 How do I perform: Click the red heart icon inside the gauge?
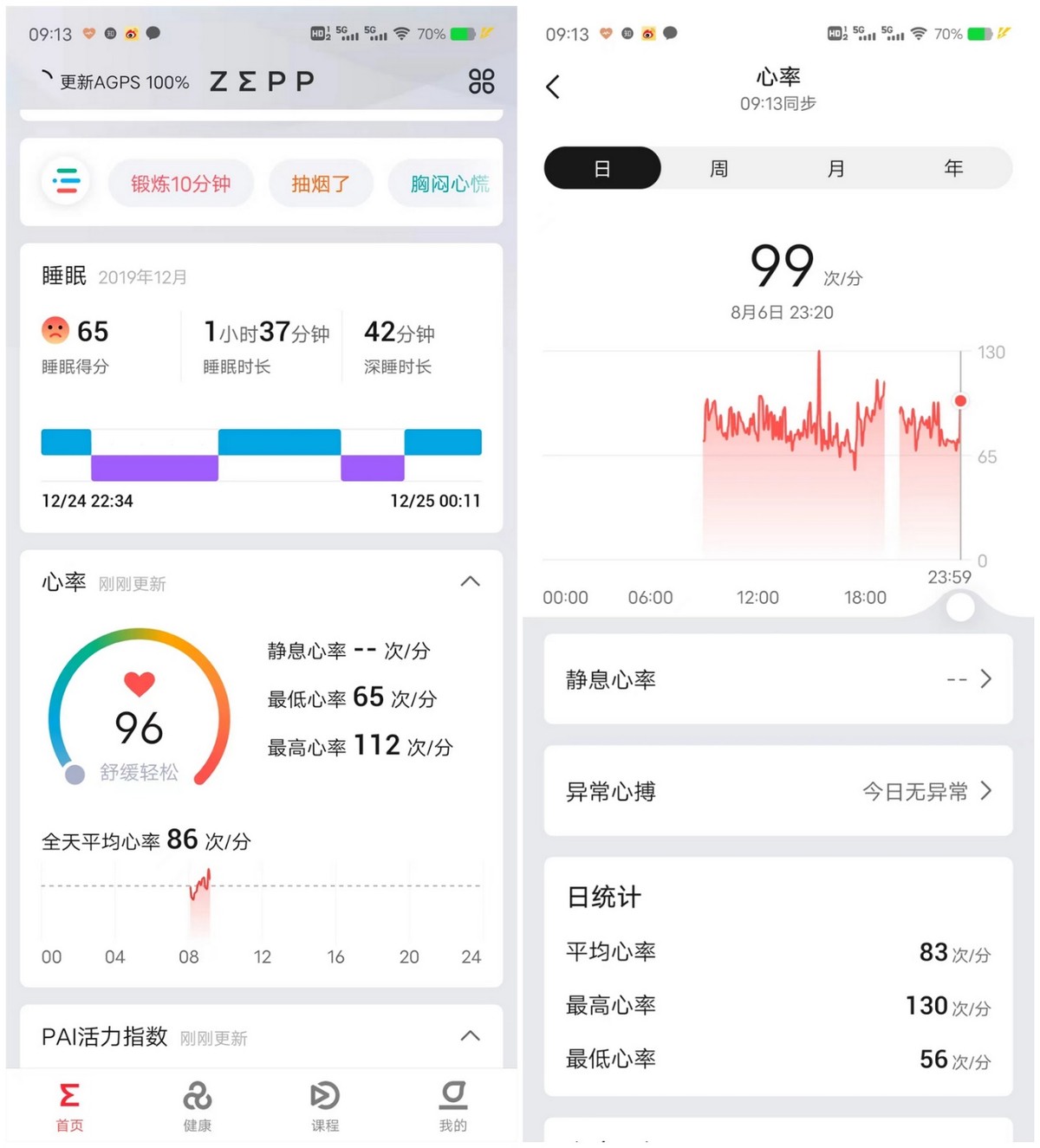pyautogui.click(x=140, y=684)
